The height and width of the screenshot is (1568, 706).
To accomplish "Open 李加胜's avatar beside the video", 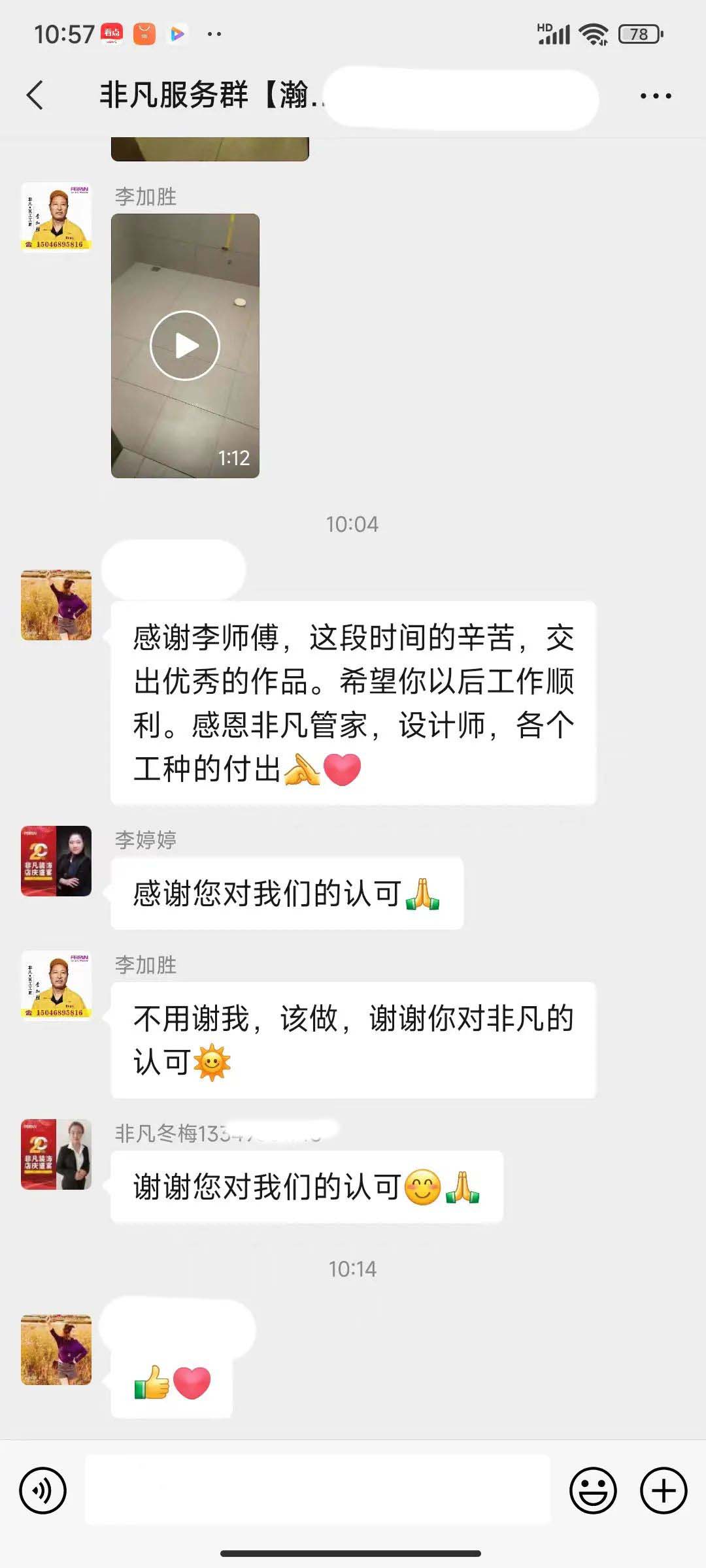I will coord(56,217).
